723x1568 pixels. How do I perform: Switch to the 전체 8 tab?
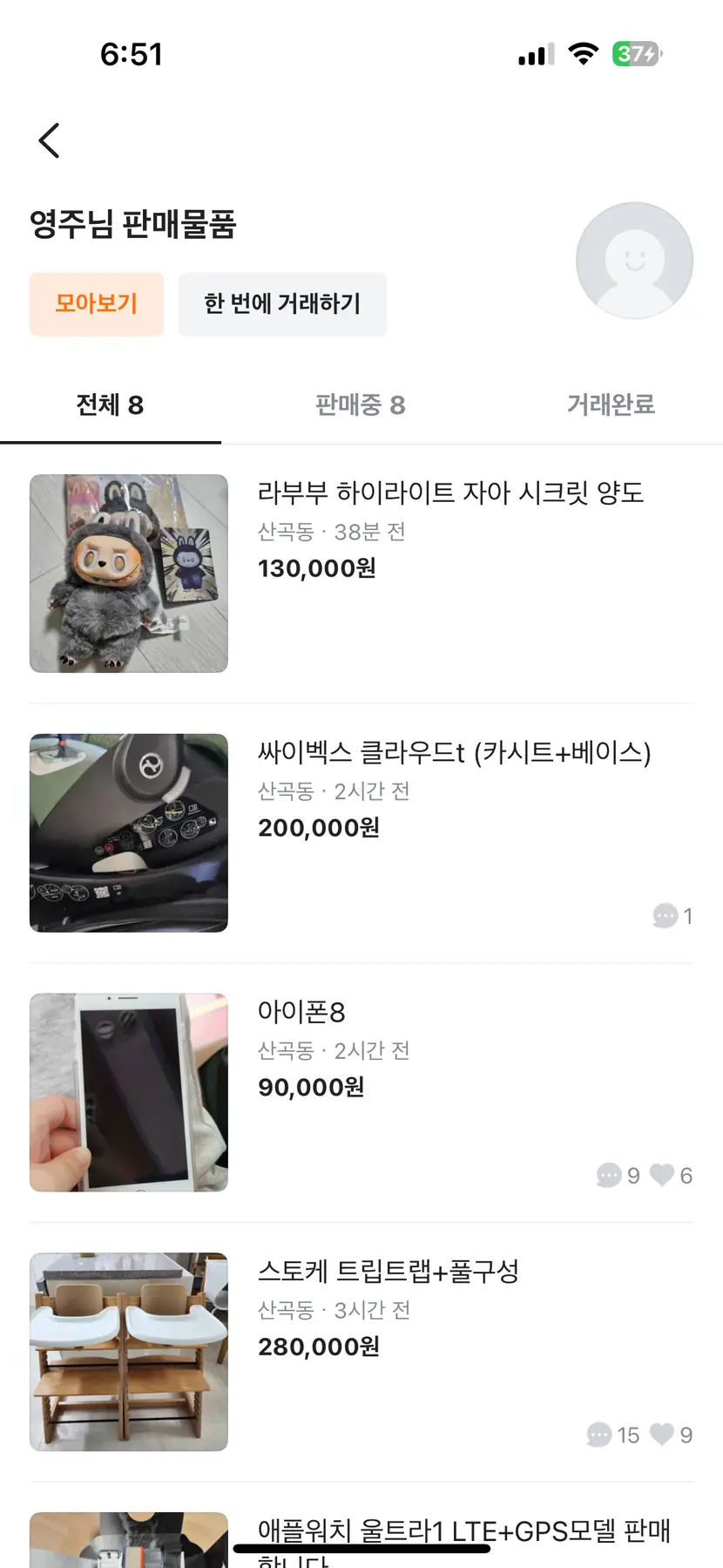tap(110, 405)
